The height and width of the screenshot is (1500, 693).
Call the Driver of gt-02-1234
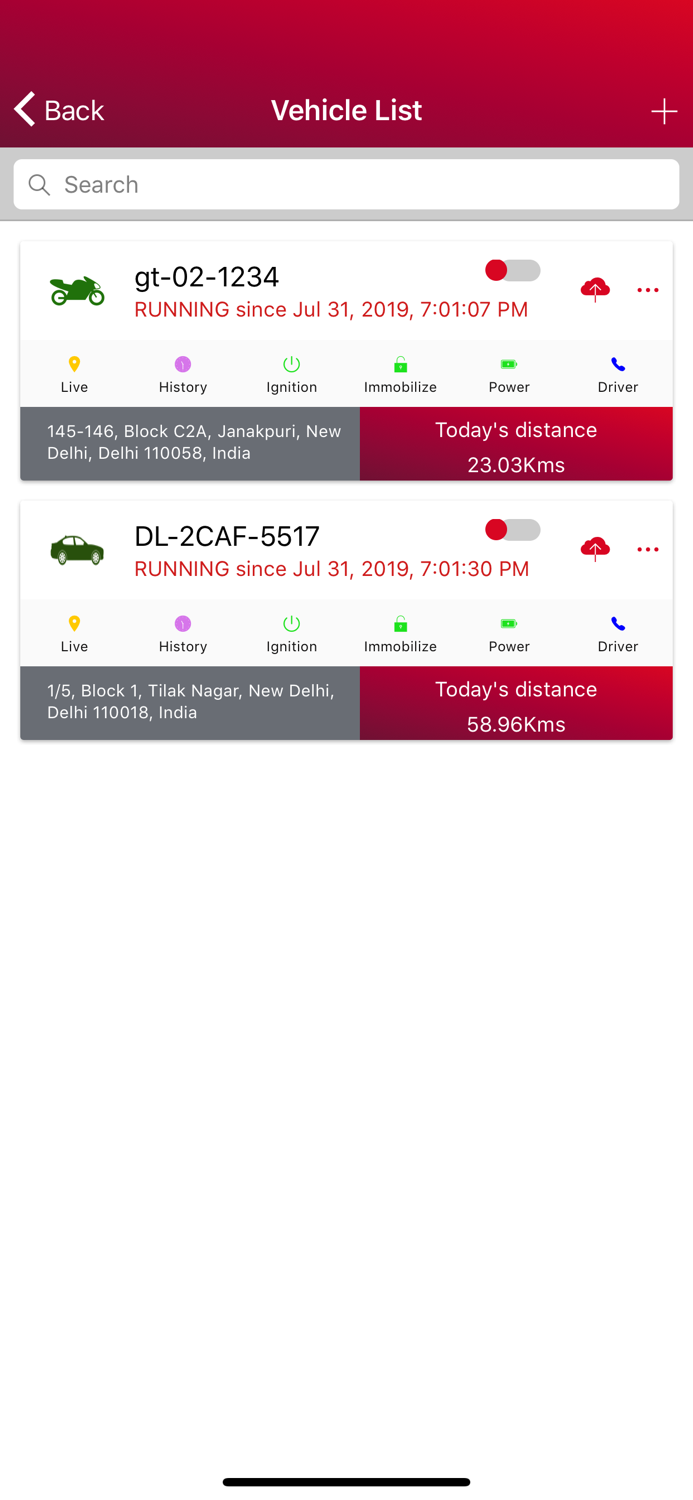[x=618, y=374]
